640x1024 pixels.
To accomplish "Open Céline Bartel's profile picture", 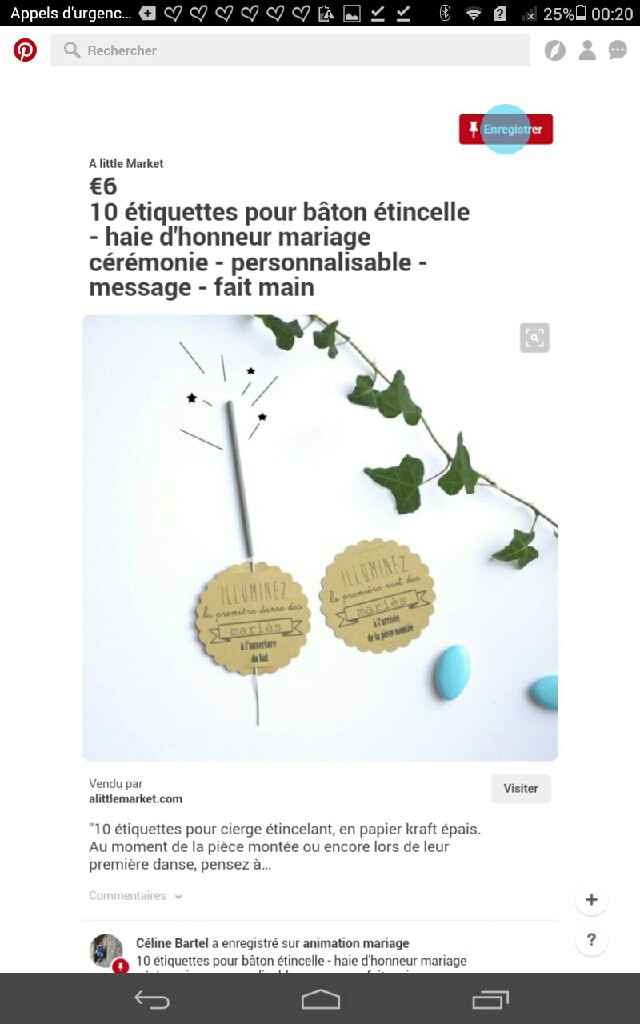I will click(x=106, y=951).
